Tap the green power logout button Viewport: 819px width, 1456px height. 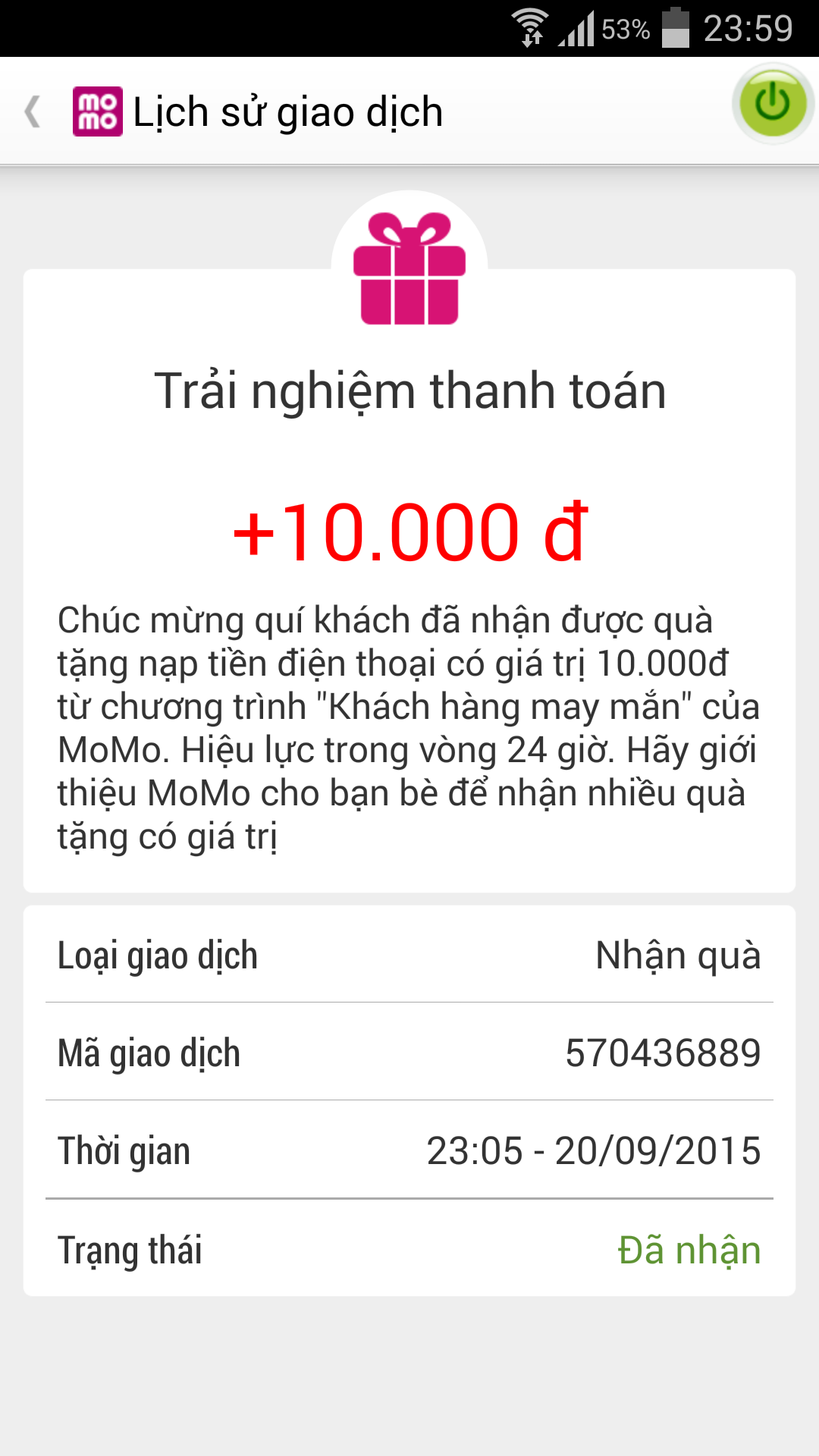click(772, 104)
